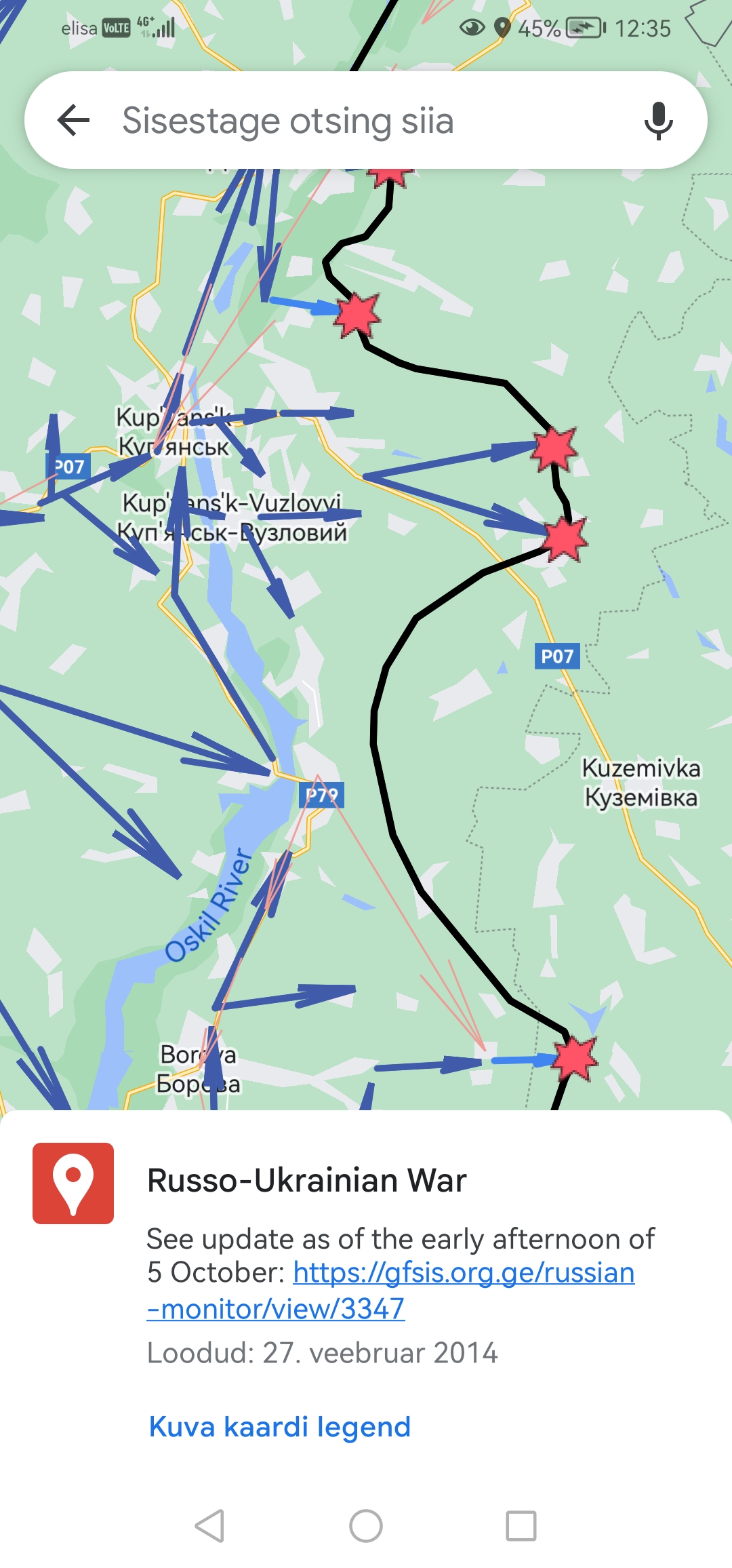This screenshot has height=1568, width=732.
Task: Start voice search with the microphone
Action: [658, 121]
